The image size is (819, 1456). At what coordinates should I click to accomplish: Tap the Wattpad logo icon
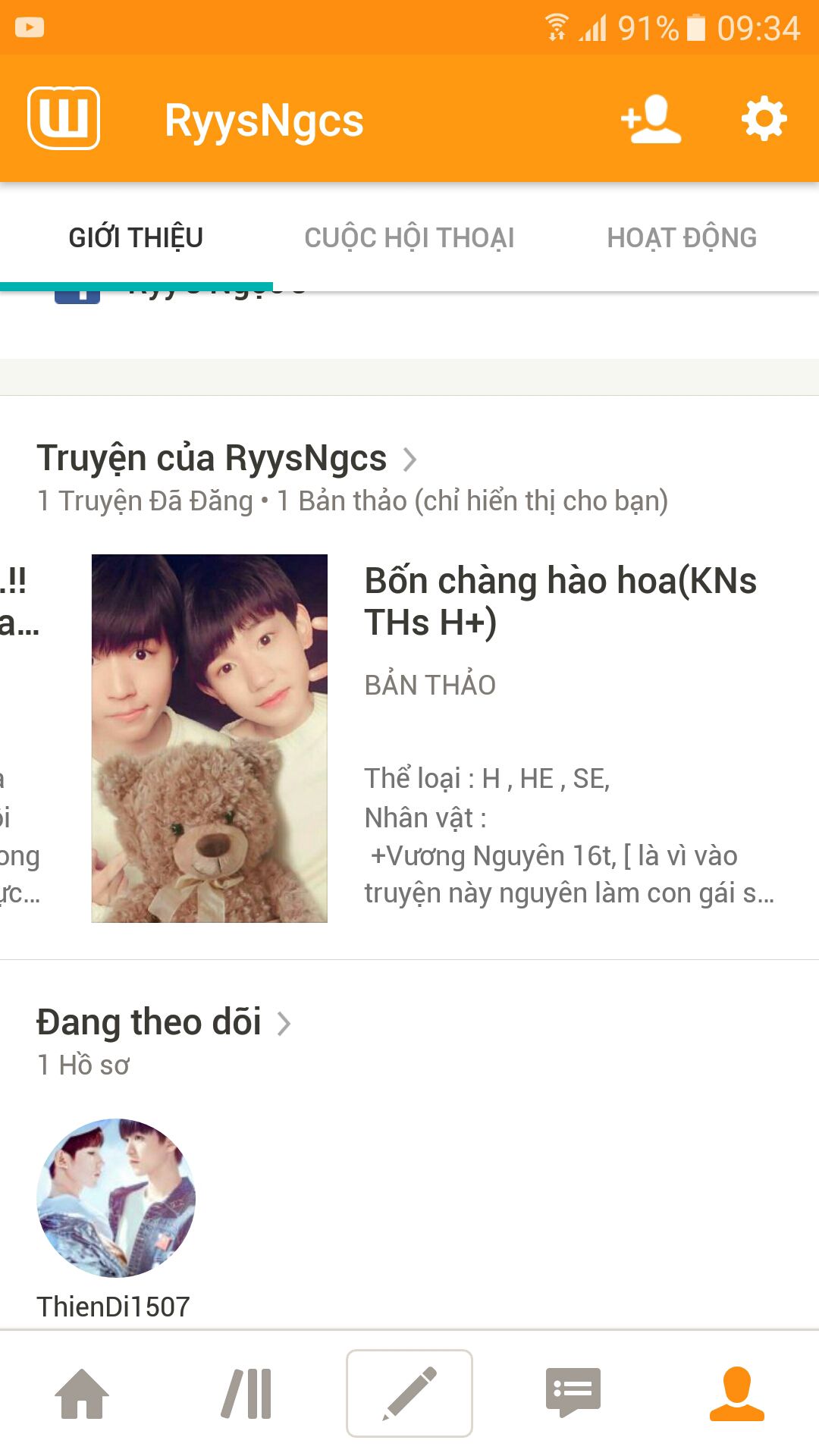click(x=64, y=118)
